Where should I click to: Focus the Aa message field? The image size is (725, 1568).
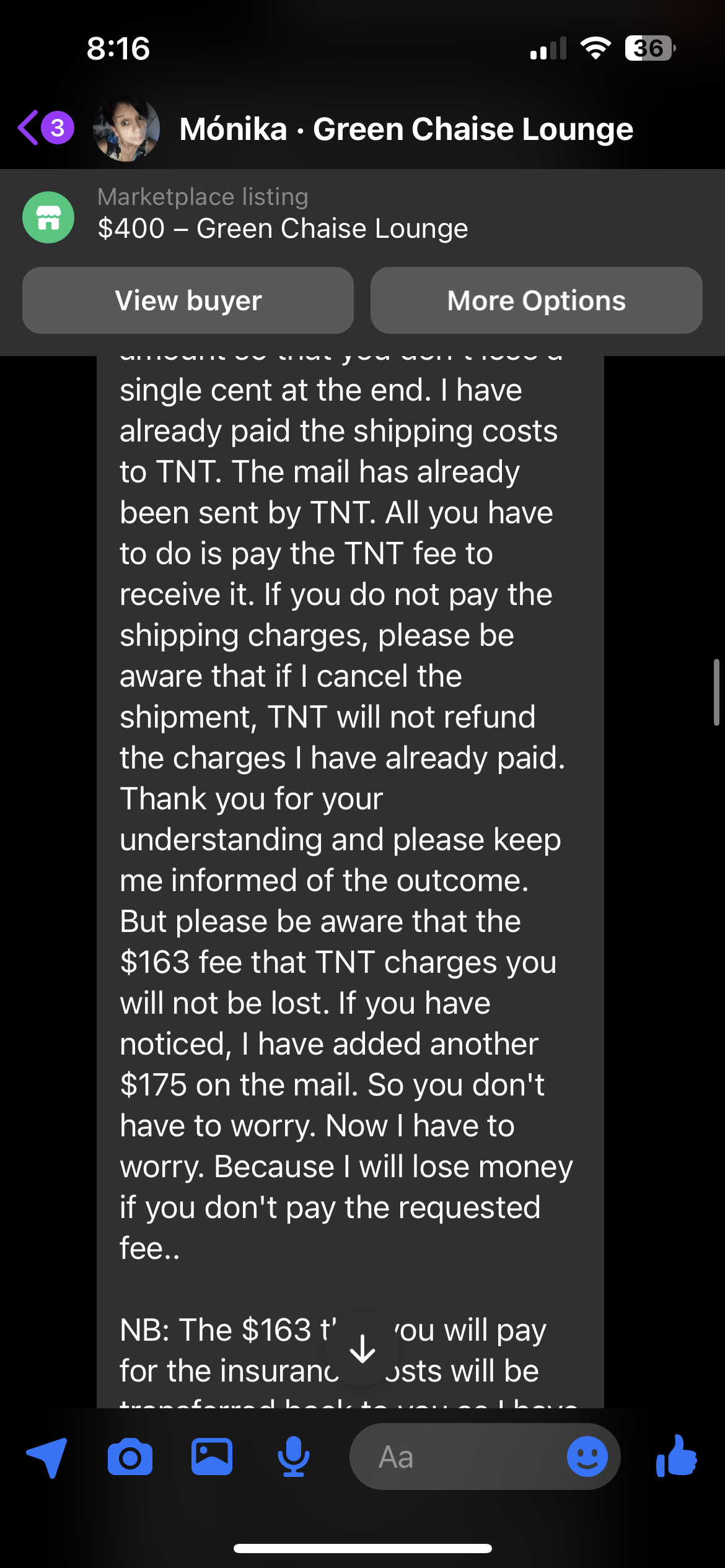click(x=459, y=1457)
